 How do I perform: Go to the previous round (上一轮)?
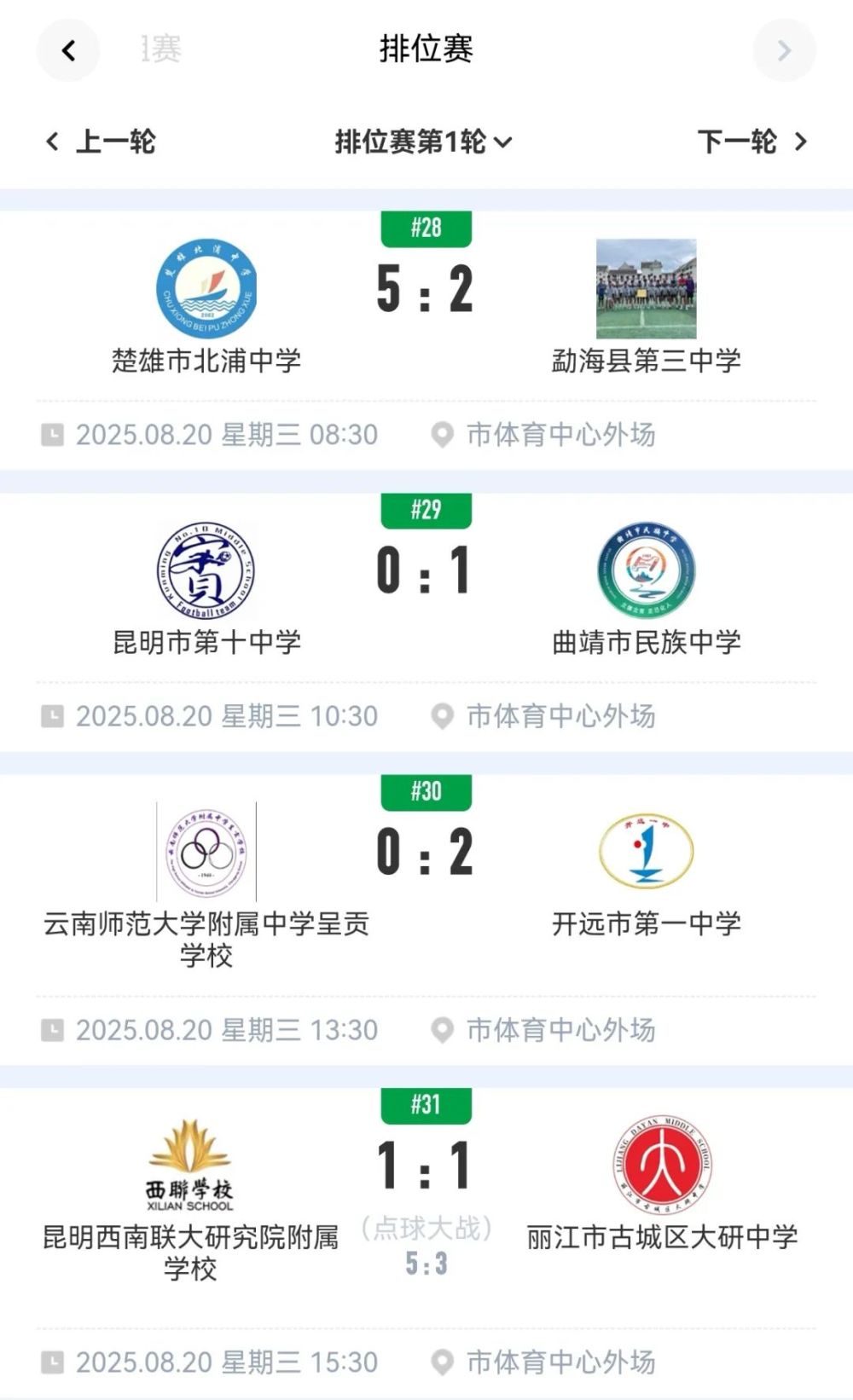click(101, 142)
